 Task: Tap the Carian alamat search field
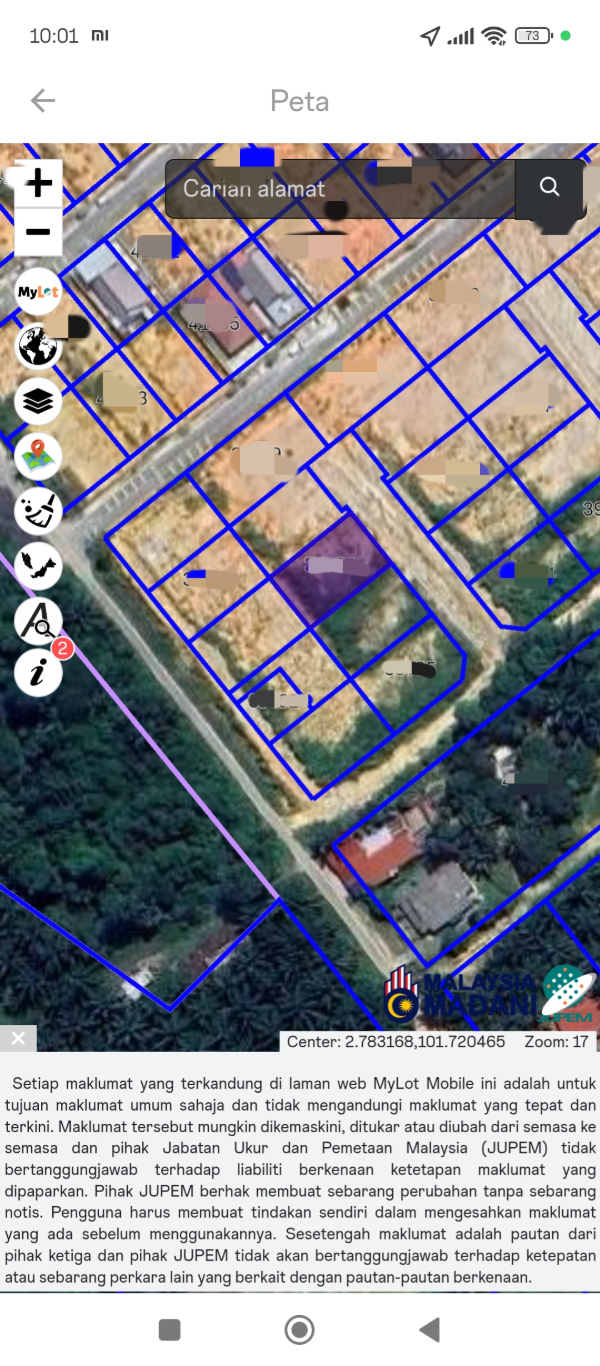tap(340, 188)
